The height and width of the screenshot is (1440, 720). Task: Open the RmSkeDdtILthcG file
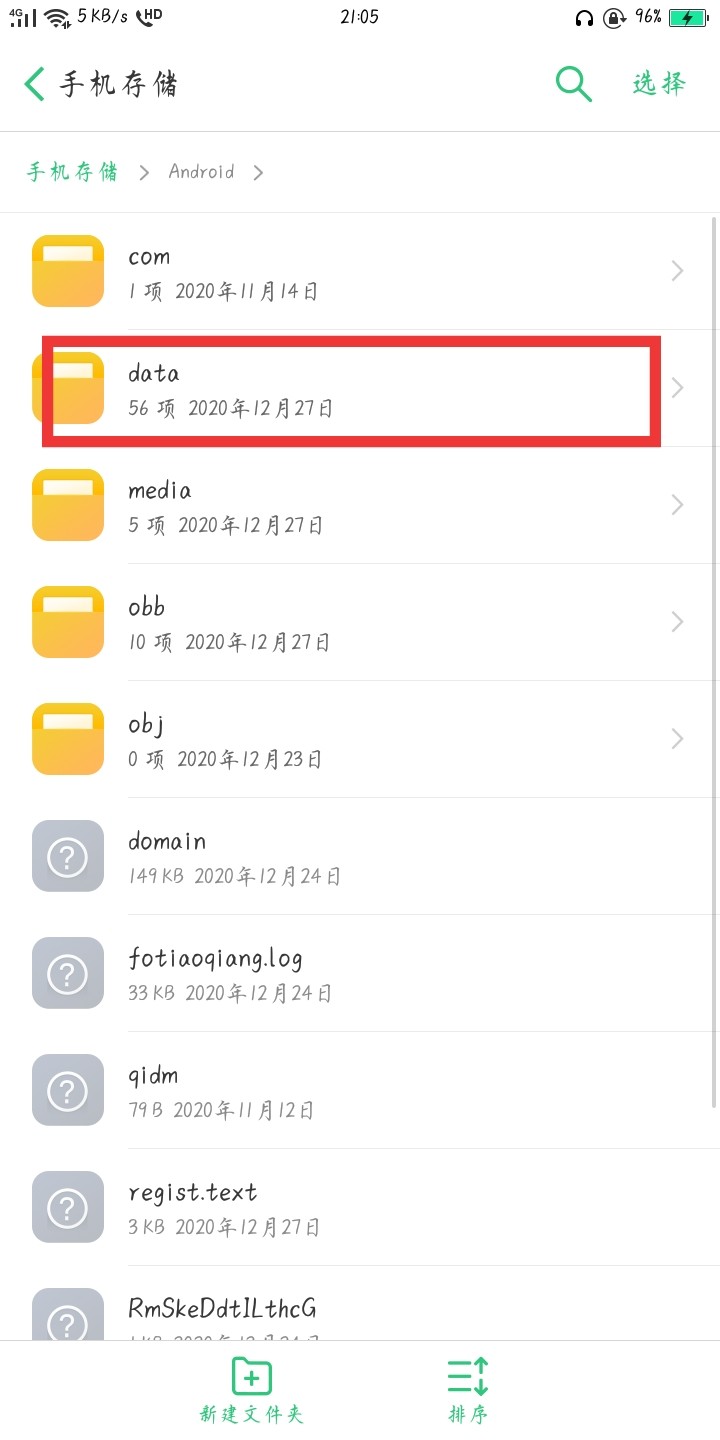pos(360,1312)
